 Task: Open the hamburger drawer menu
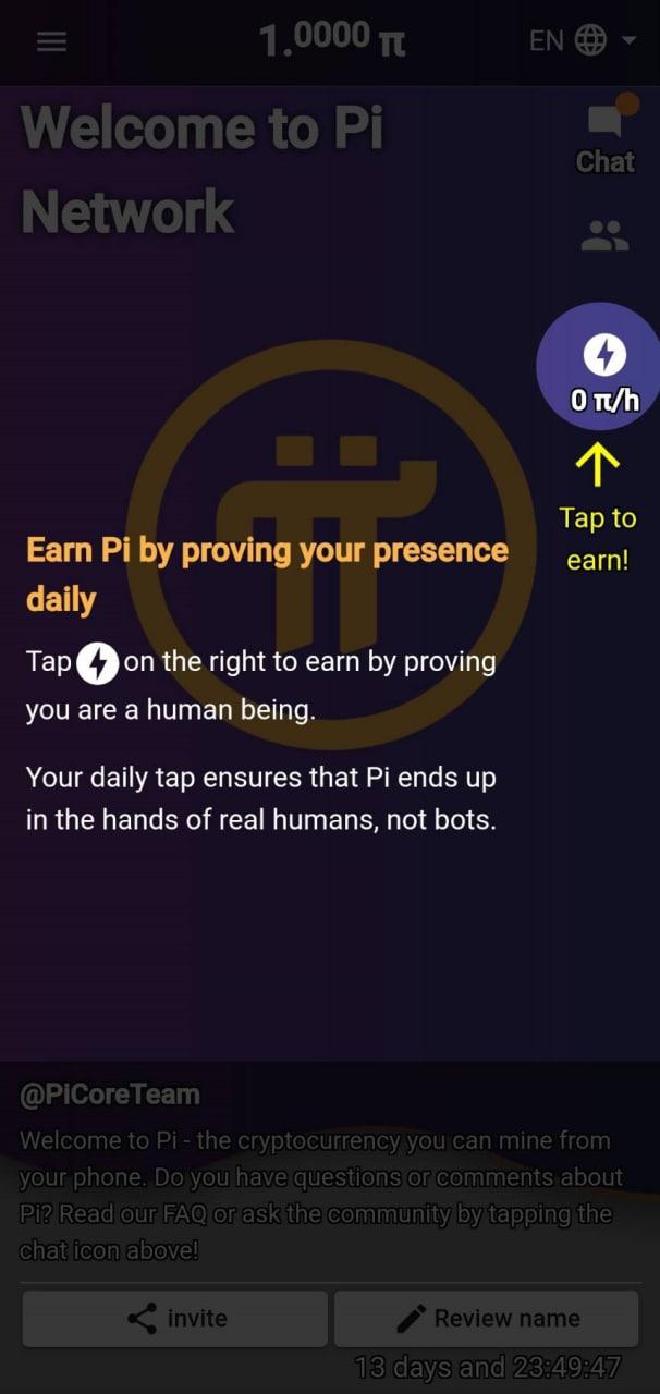tap(51, 41)
